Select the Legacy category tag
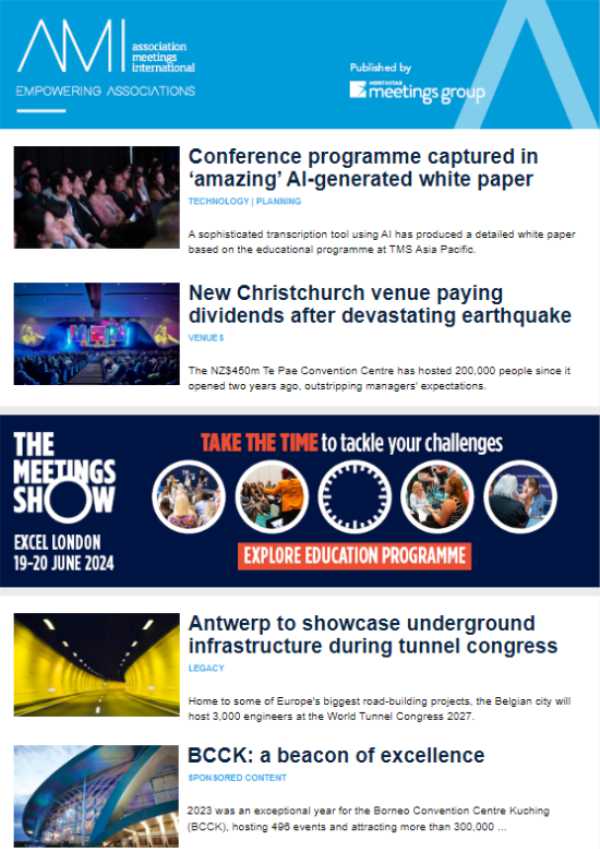The image size is (600, 849). tap(206, 668)
